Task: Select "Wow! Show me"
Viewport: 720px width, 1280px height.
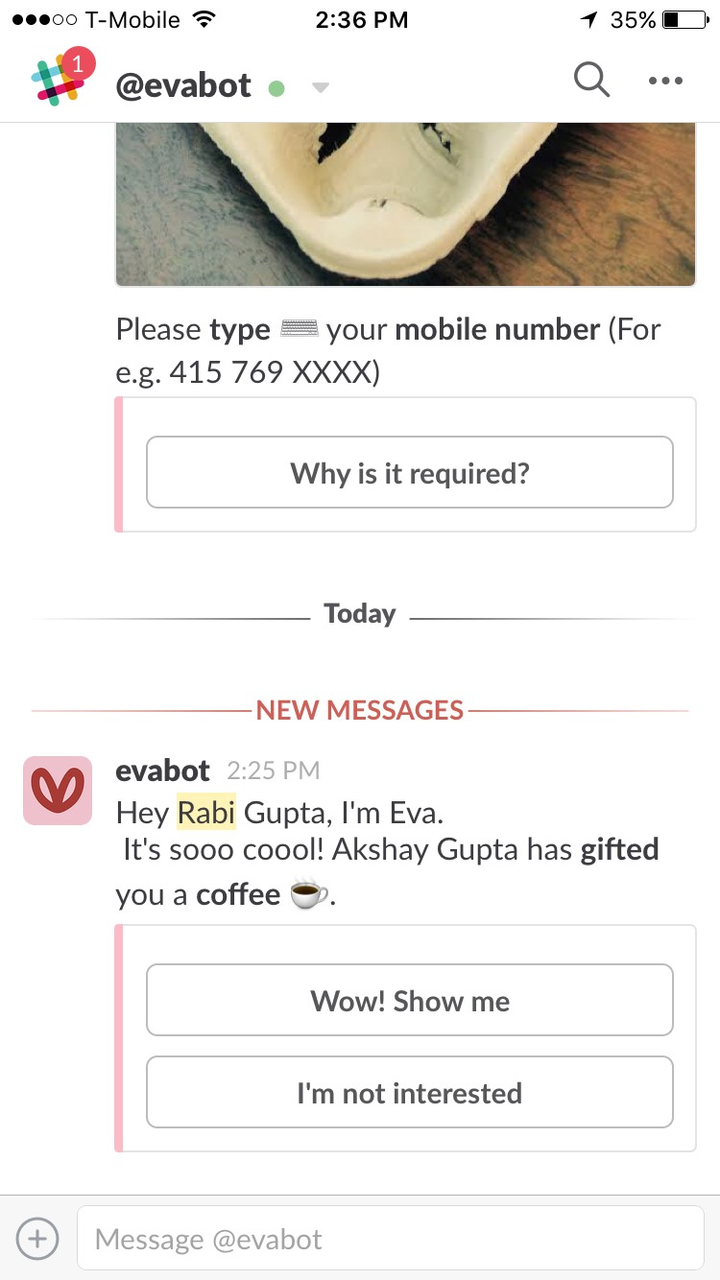Action: (409, 1000)
